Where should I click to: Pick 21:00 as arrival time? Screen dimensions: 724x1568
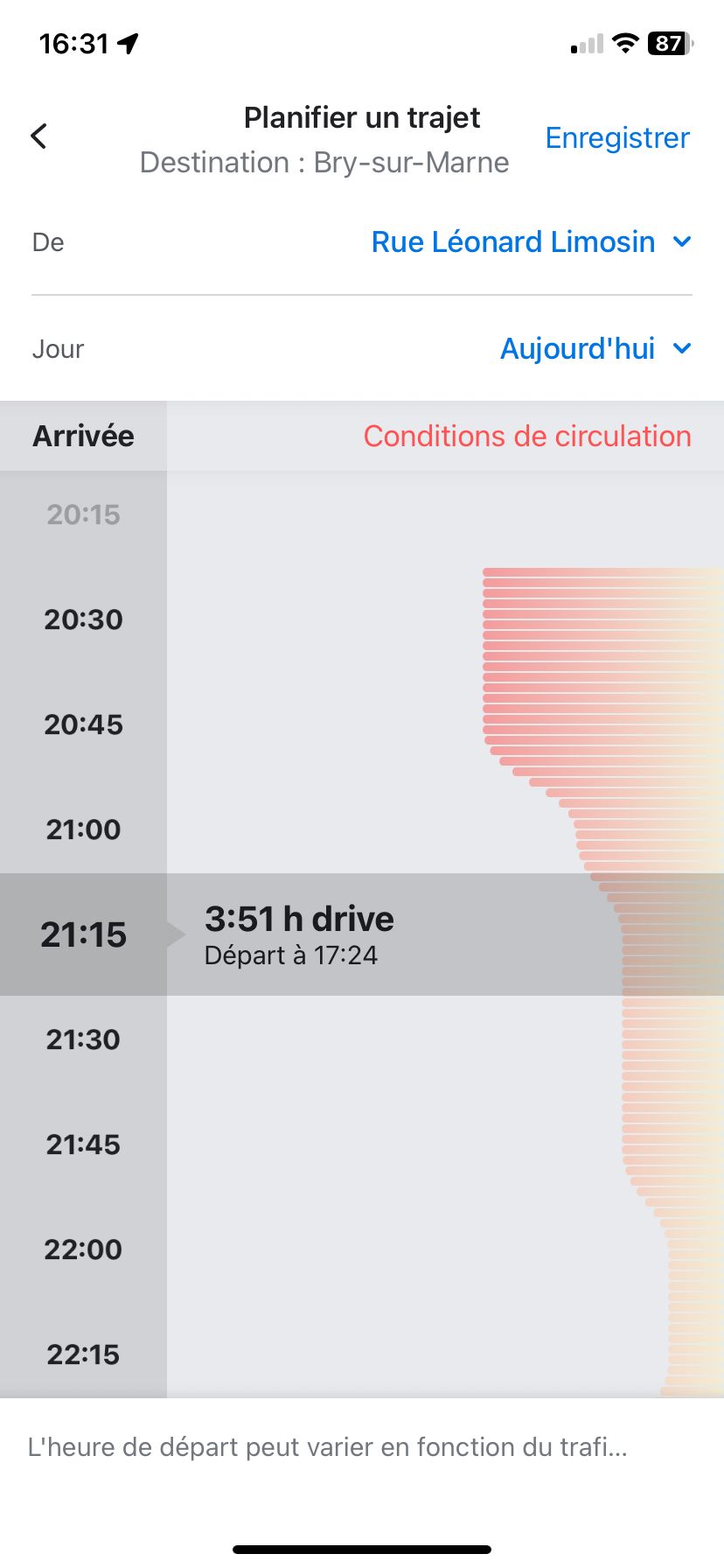point(84,829)
